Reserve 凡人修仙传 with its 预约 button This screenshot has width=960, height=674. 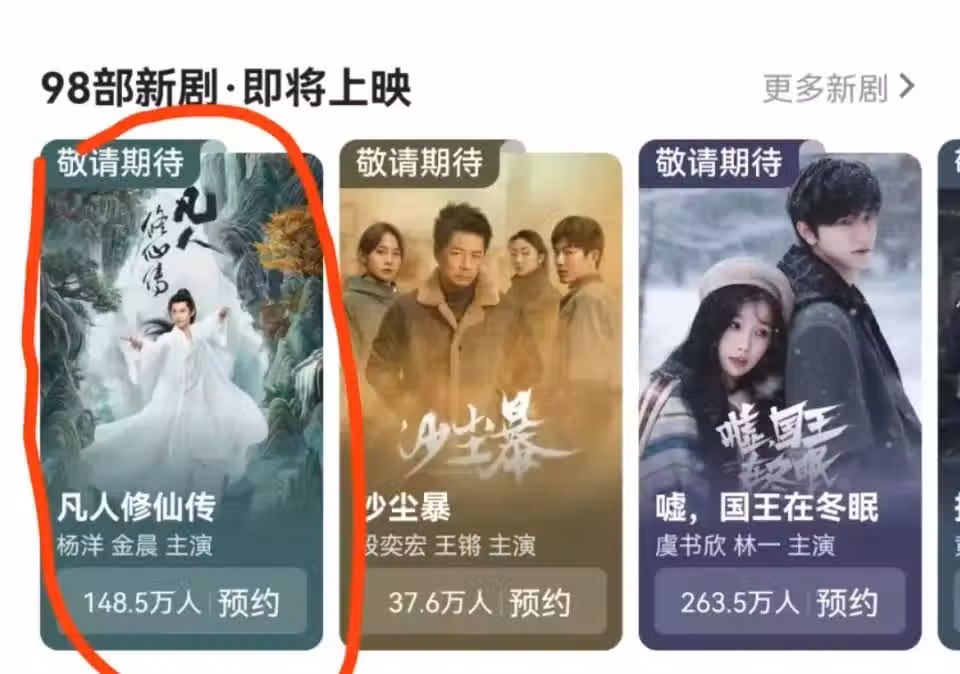pyautogui.click(x=248, y=603)
